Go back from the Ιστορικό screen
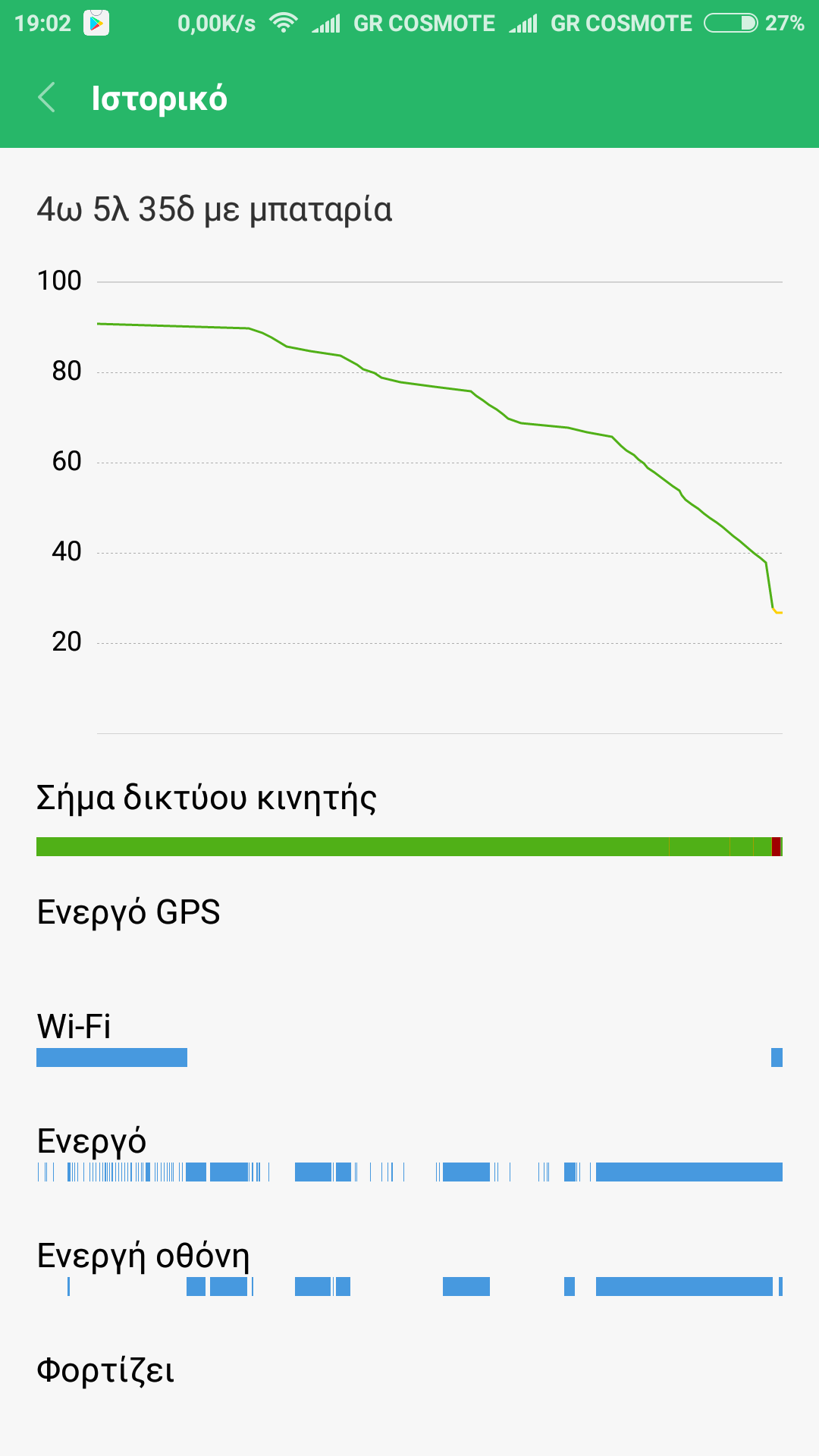 click(47, 98)
